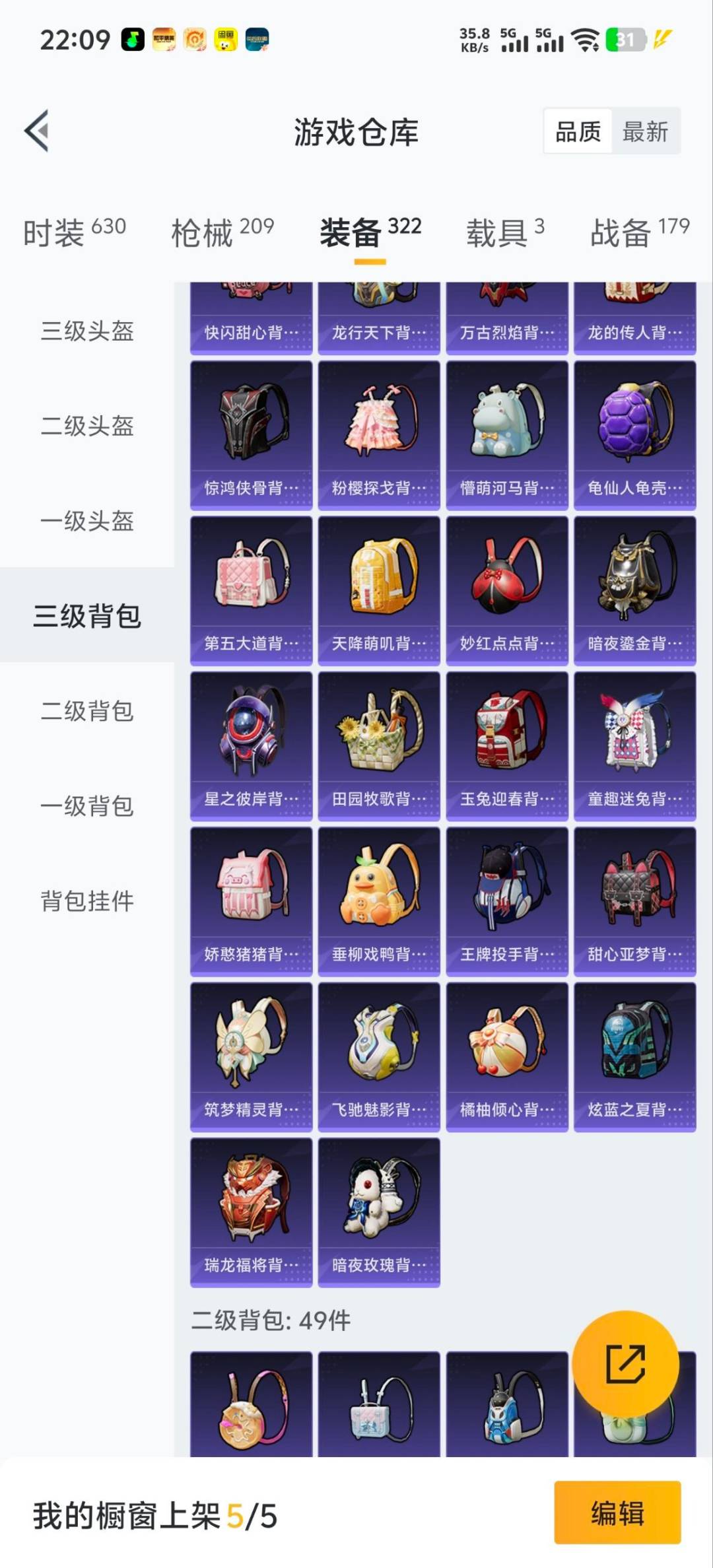
Task: Switch to the 枪械 tab
Action: (x=222, y=232)
